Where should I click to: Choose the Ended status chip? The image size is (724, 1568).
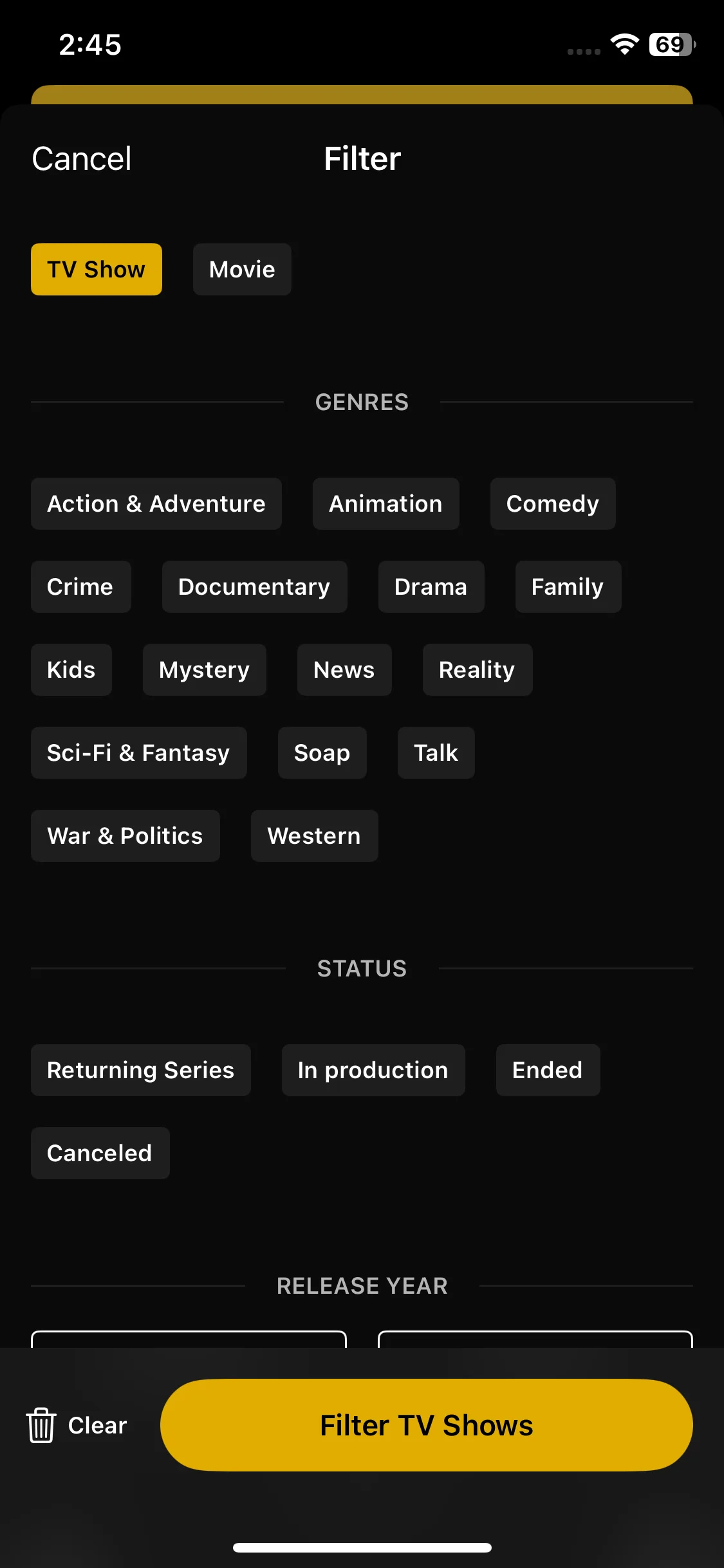coord(547,1070)
